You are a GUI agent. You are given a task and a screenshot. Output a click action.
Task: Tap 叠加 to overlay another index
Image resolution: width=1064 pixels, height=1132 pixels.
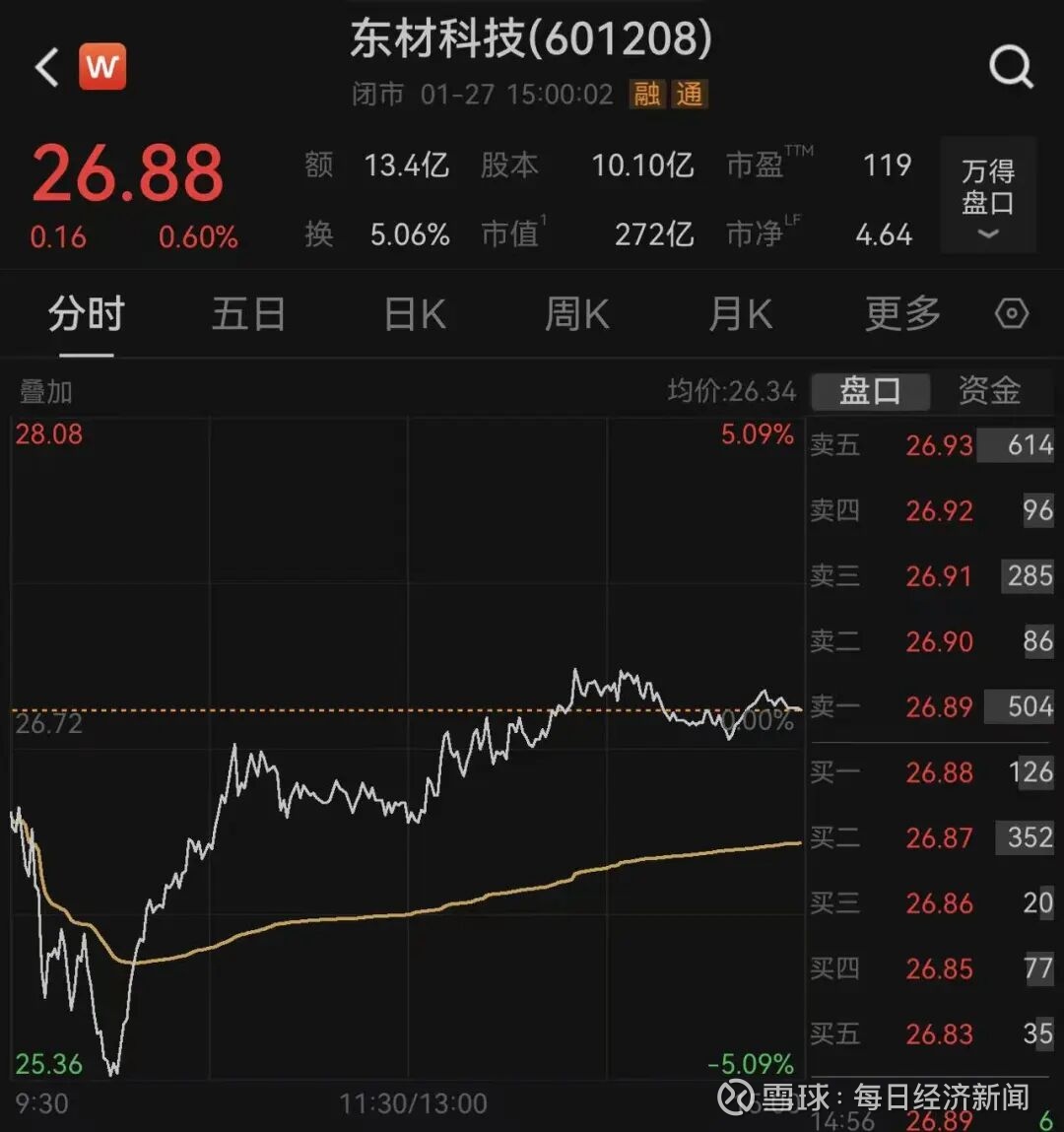(46, 392)
